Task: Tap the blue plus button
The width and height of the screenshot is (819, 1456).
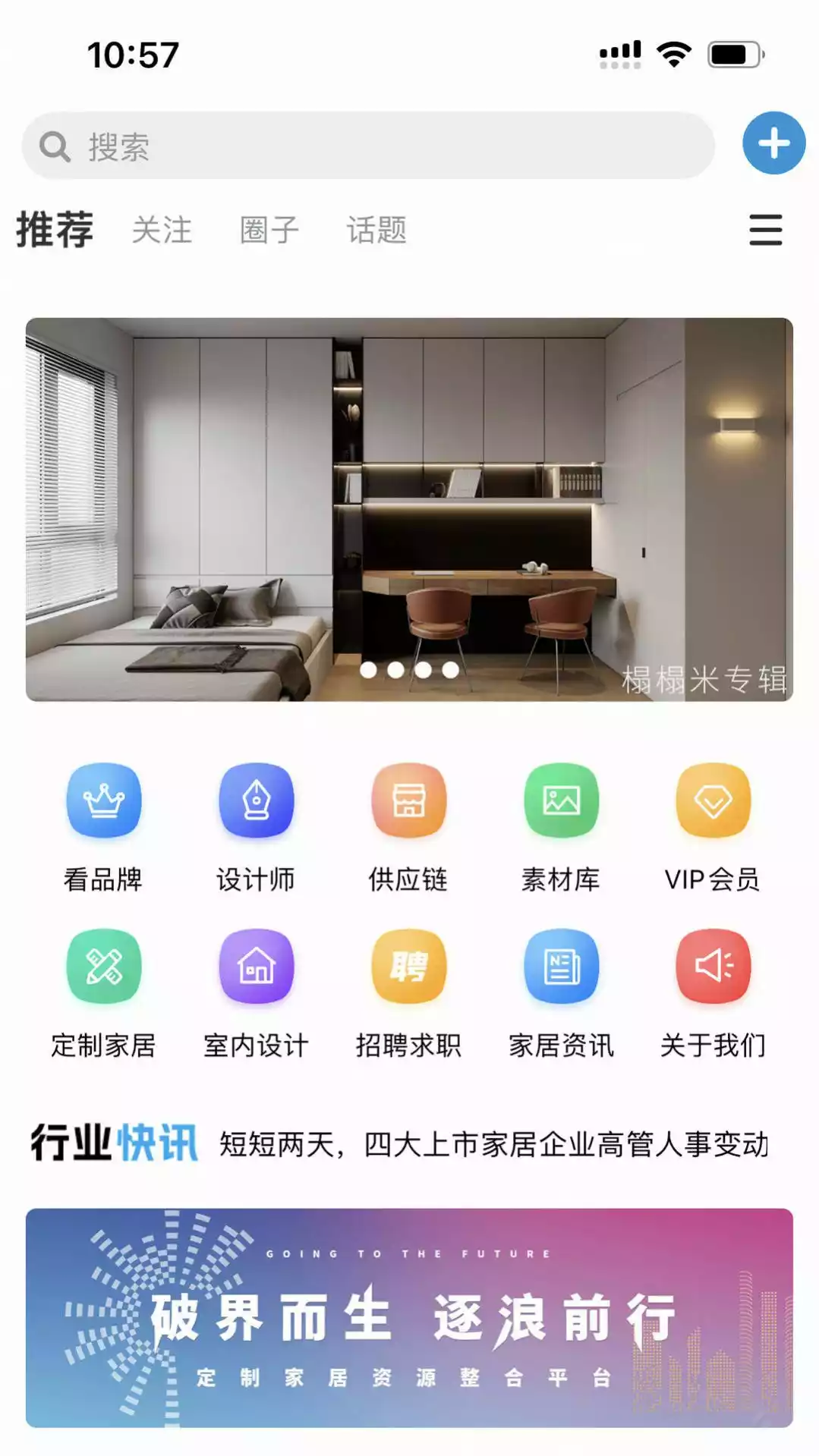Action: (773, 143)
